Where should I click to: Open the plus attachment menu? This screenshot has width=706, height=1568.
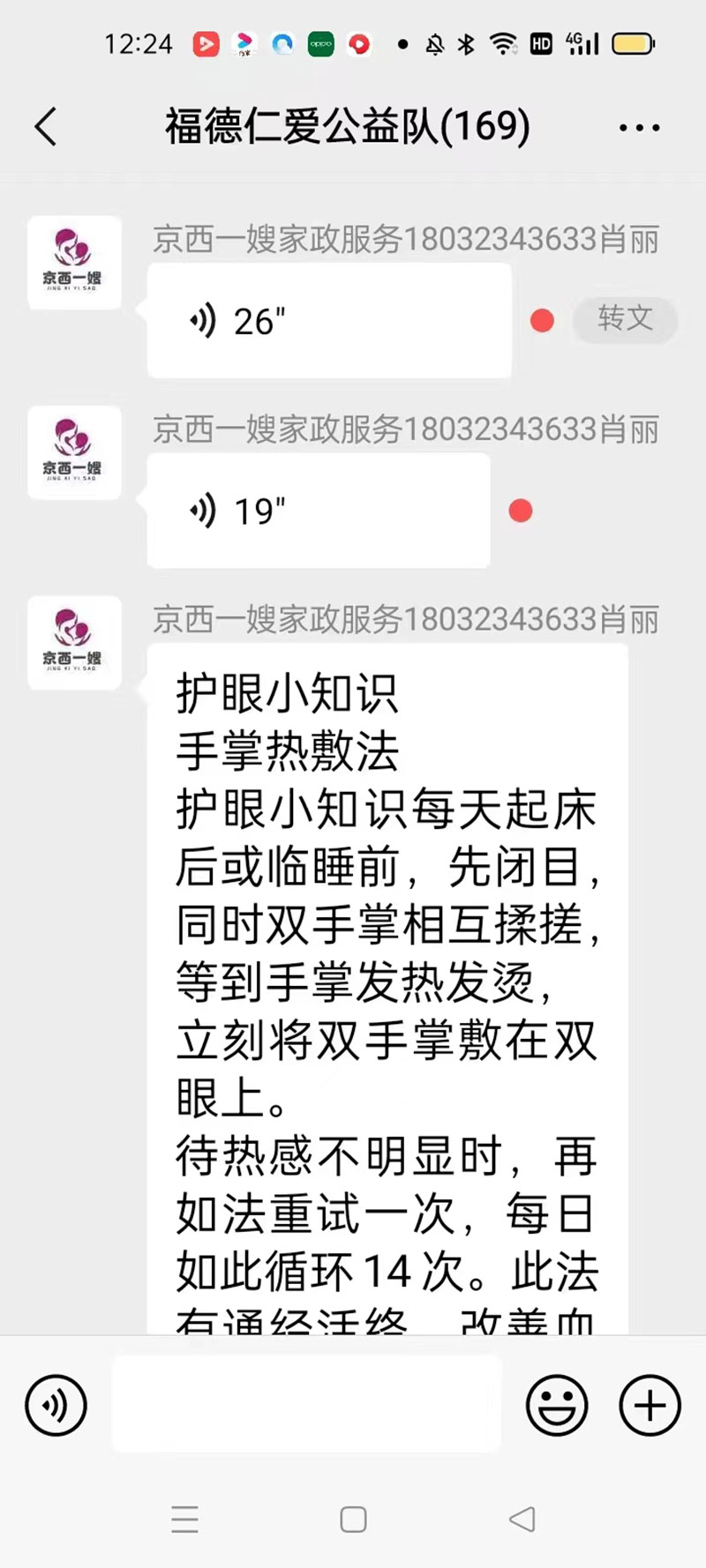tap(650, 1405)
